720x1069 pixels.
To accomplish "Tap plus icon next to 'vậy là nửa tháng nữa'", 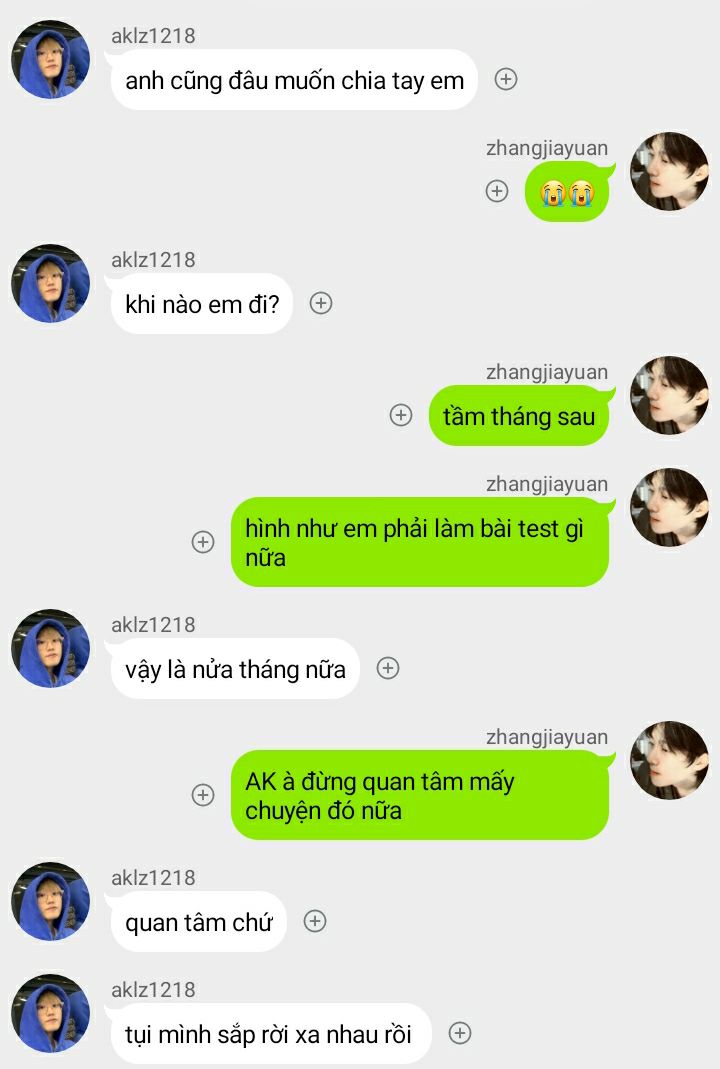I will (388, 669).
